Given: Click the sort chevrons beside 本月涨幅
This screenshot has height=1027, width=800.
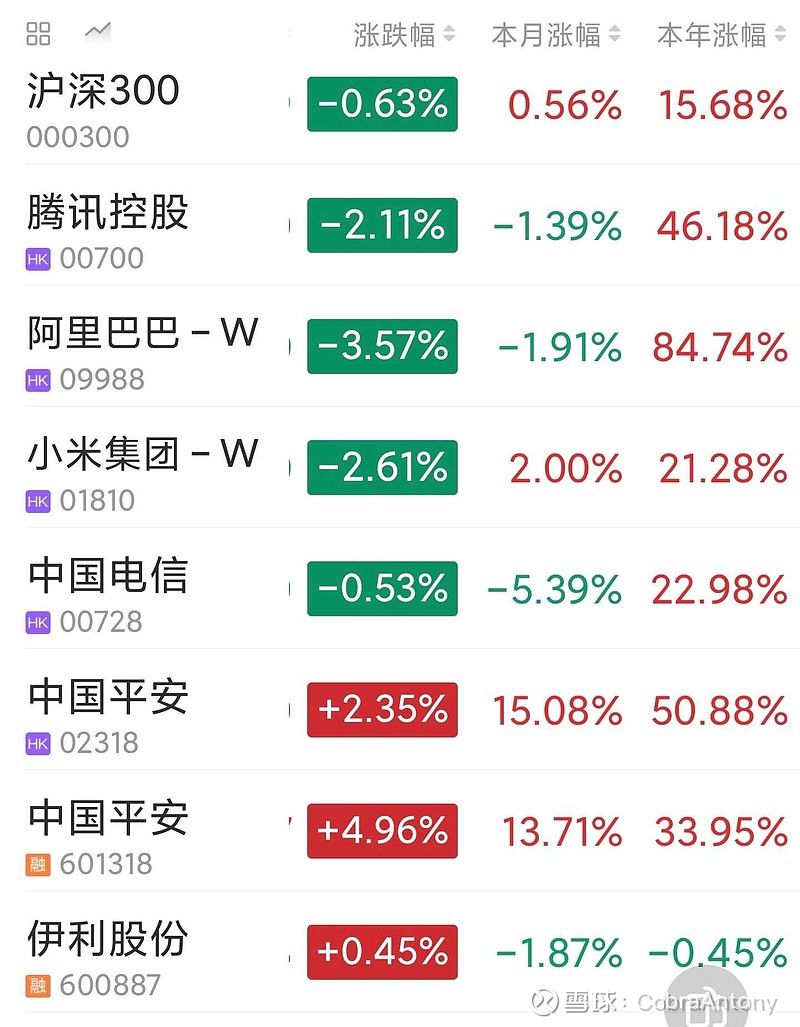Looking at the screenshot, I should [x=615, y=32].
